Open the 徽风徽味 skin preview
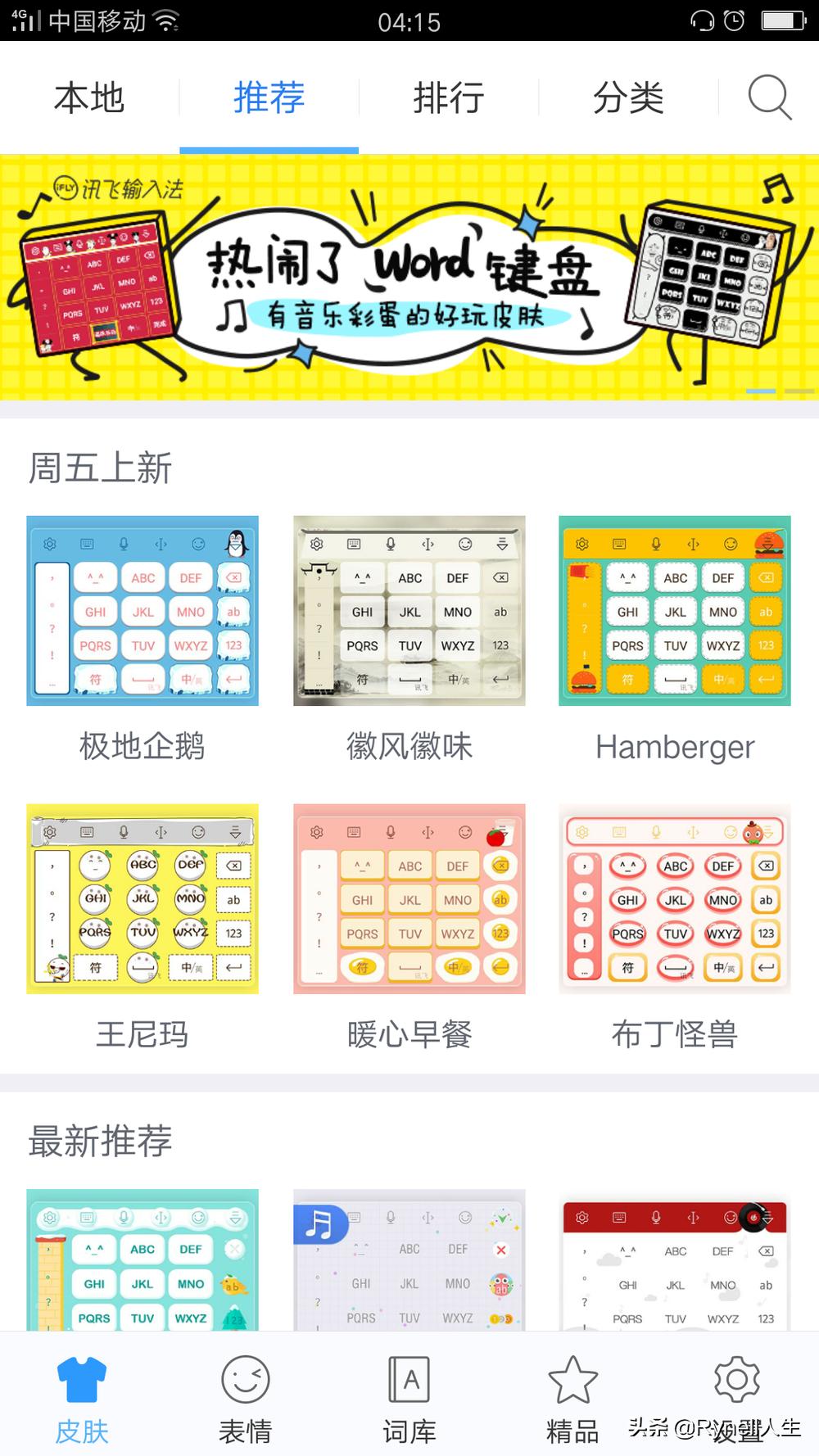 (x=409, y=610)
